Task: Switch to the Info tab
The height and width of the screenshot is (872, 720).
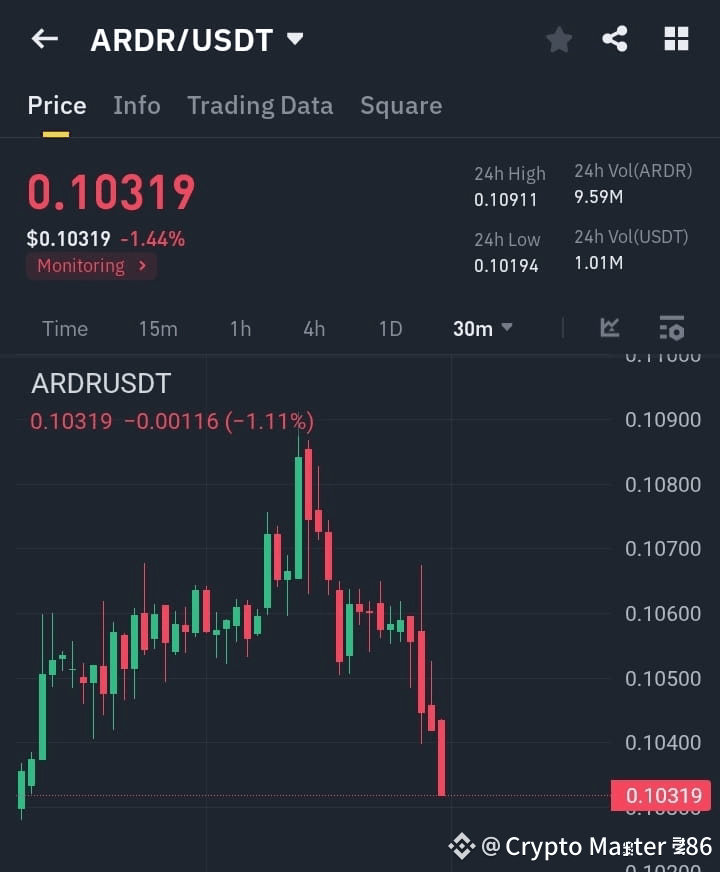Action: click(136, 105)
